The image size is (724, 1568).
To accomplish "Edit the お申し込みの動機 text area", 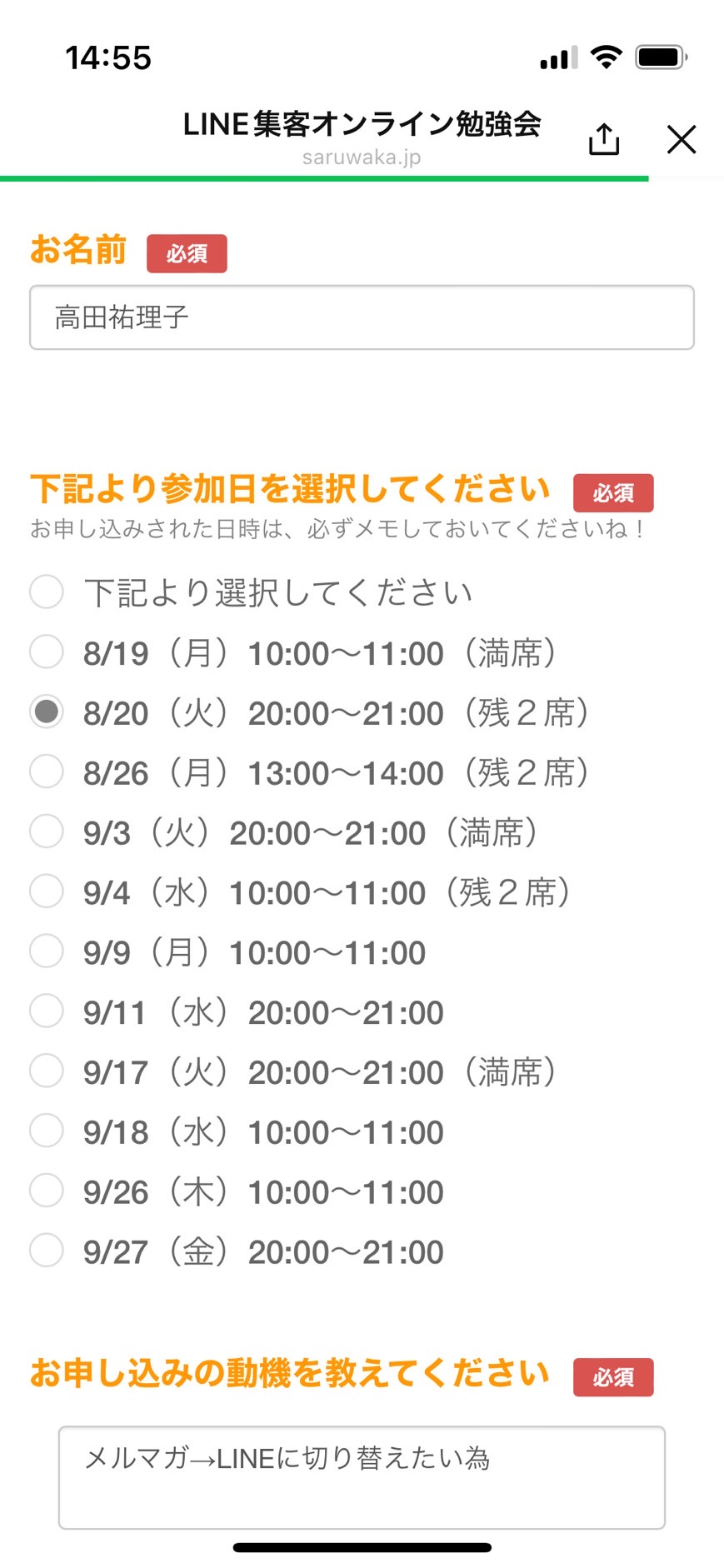I will pyautogui.click(x=362, y=1477).
